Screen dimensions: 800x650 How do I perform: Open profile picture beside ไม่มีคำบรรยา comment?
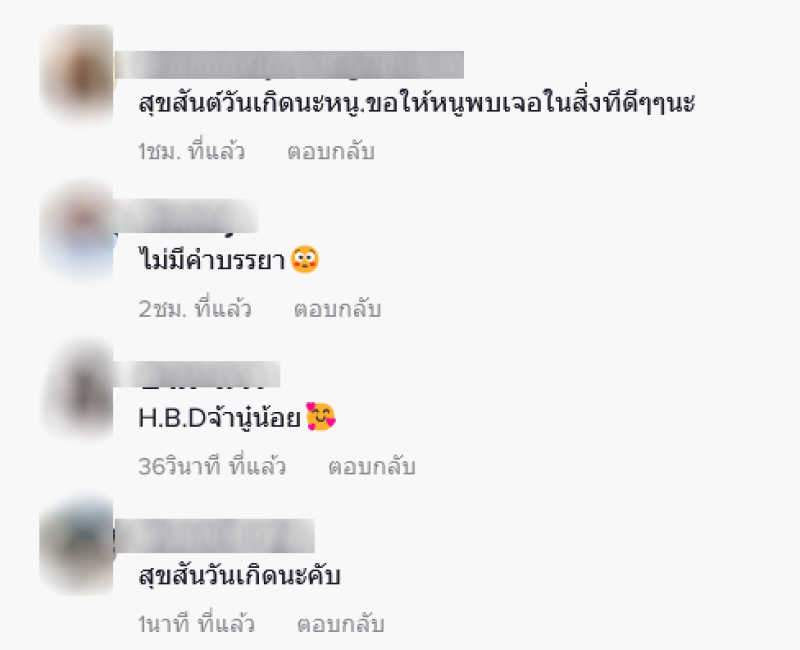tap(76, 229)
